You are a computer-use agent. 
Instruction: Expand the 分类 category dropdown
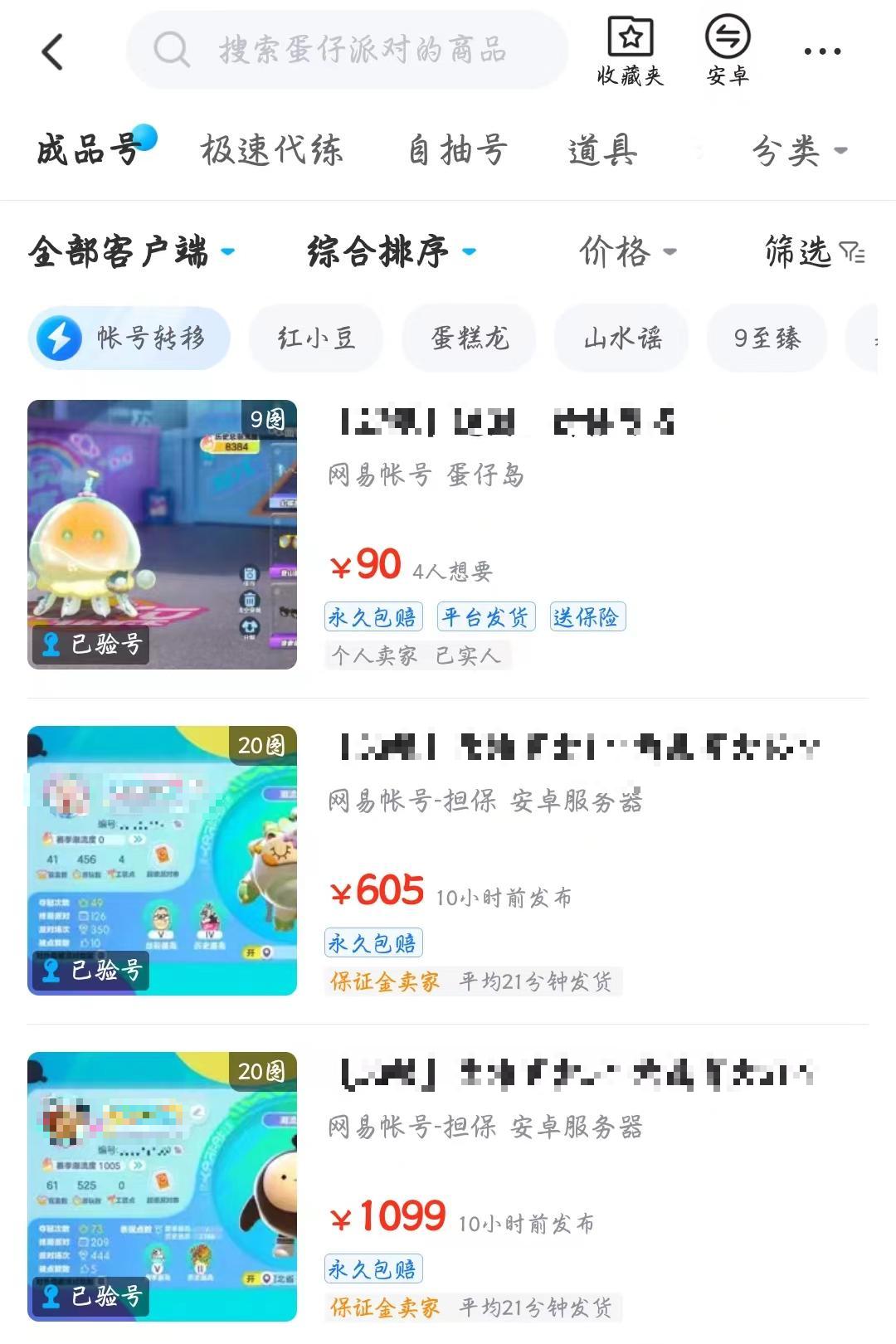pos(798,151)
